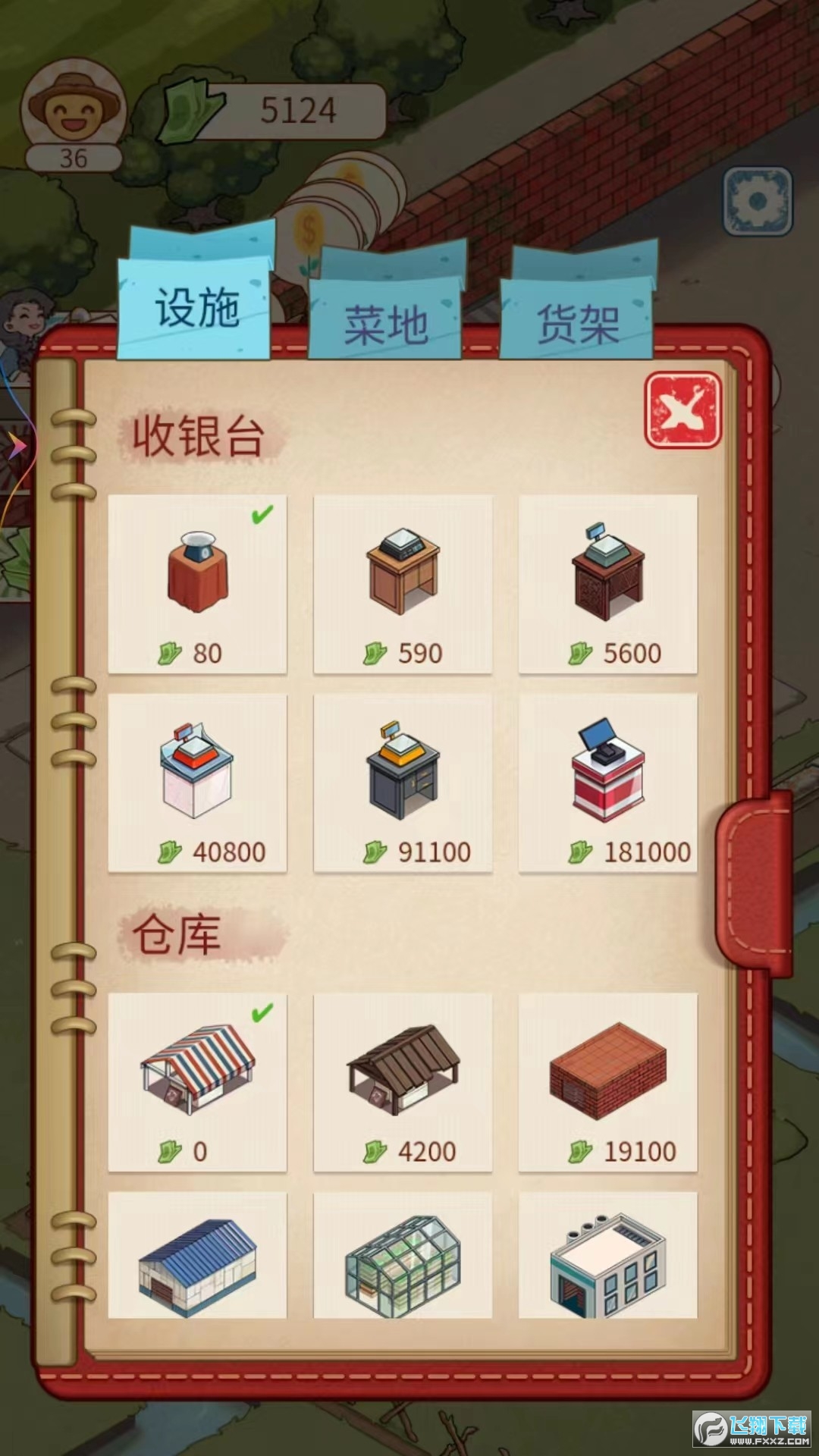This screenshot has height=1456, width=819.
Task: Pick the 181000 cash register
Action: pyautogui.click(x=607, y=783)
